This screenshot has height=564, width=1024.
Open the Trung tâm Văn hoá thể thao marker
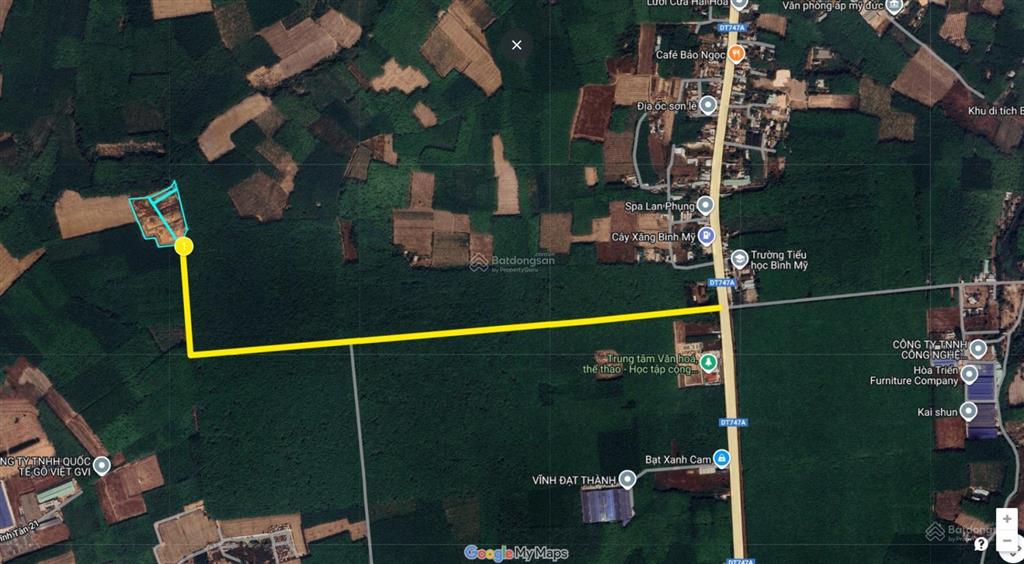tap(708, 362)
